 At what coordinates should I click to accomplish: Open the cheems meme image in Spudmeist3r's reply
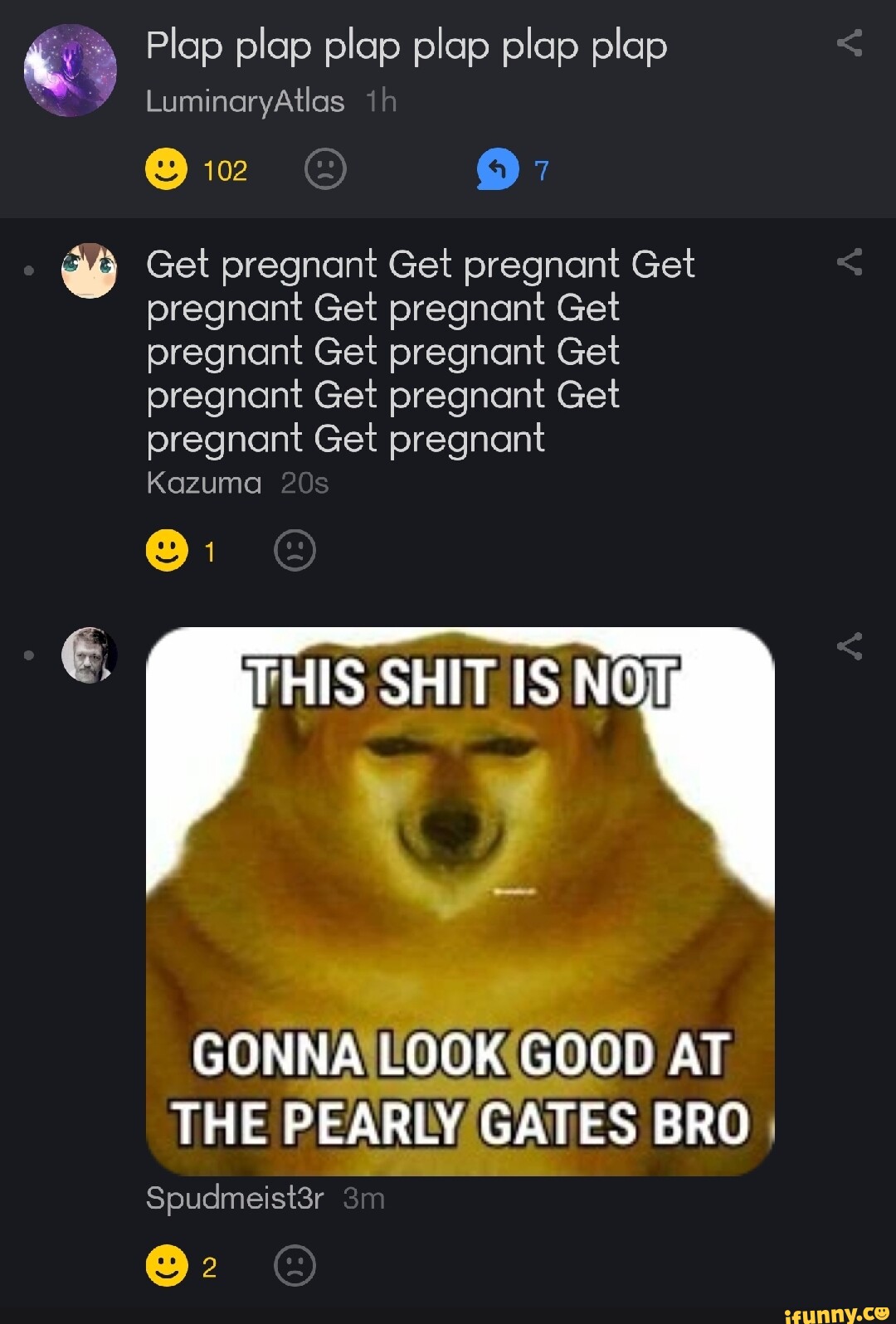[460, 901]
